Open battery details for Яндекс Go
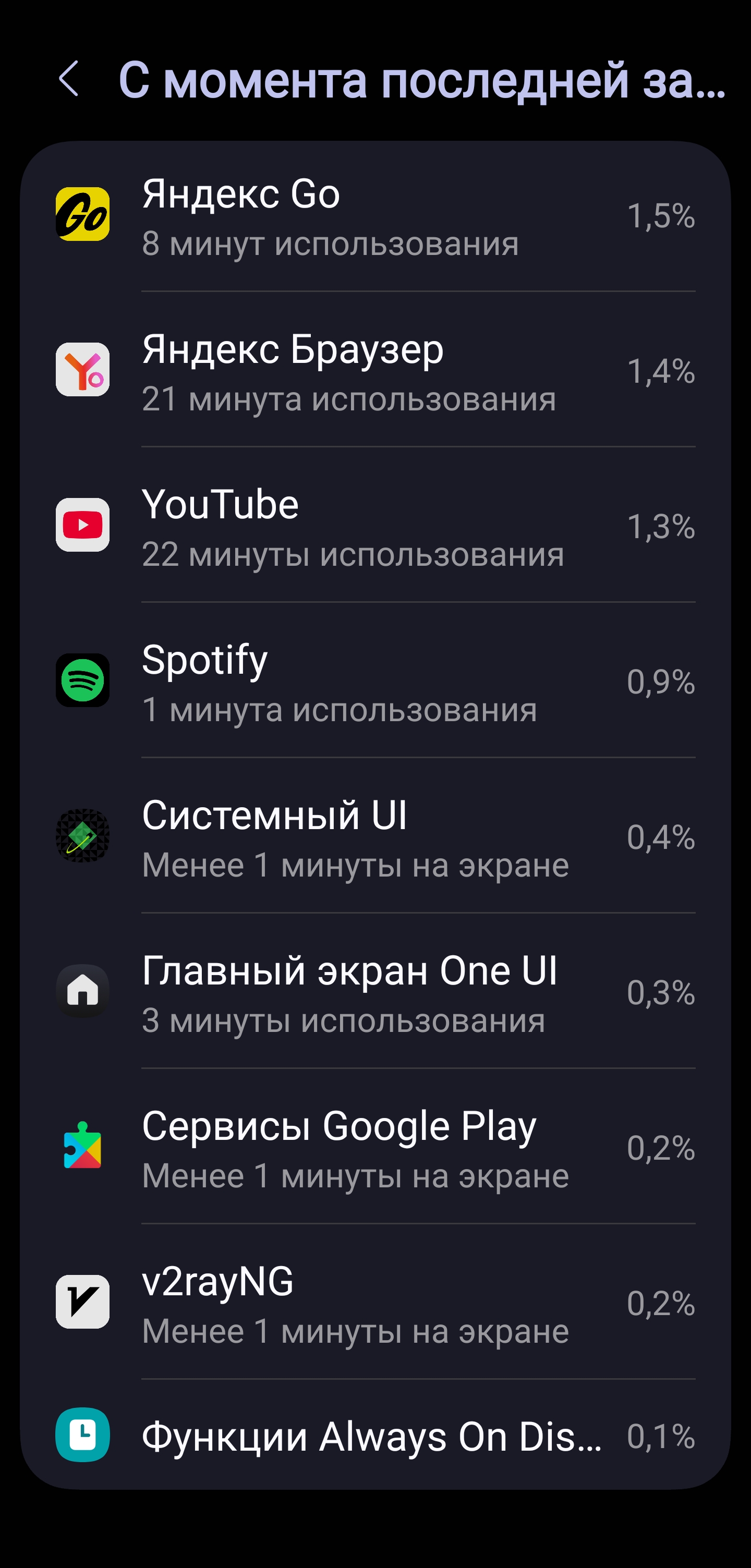The height and width of the screenshot is (1568, 751). pyautogui.click(x=375, y=216)
